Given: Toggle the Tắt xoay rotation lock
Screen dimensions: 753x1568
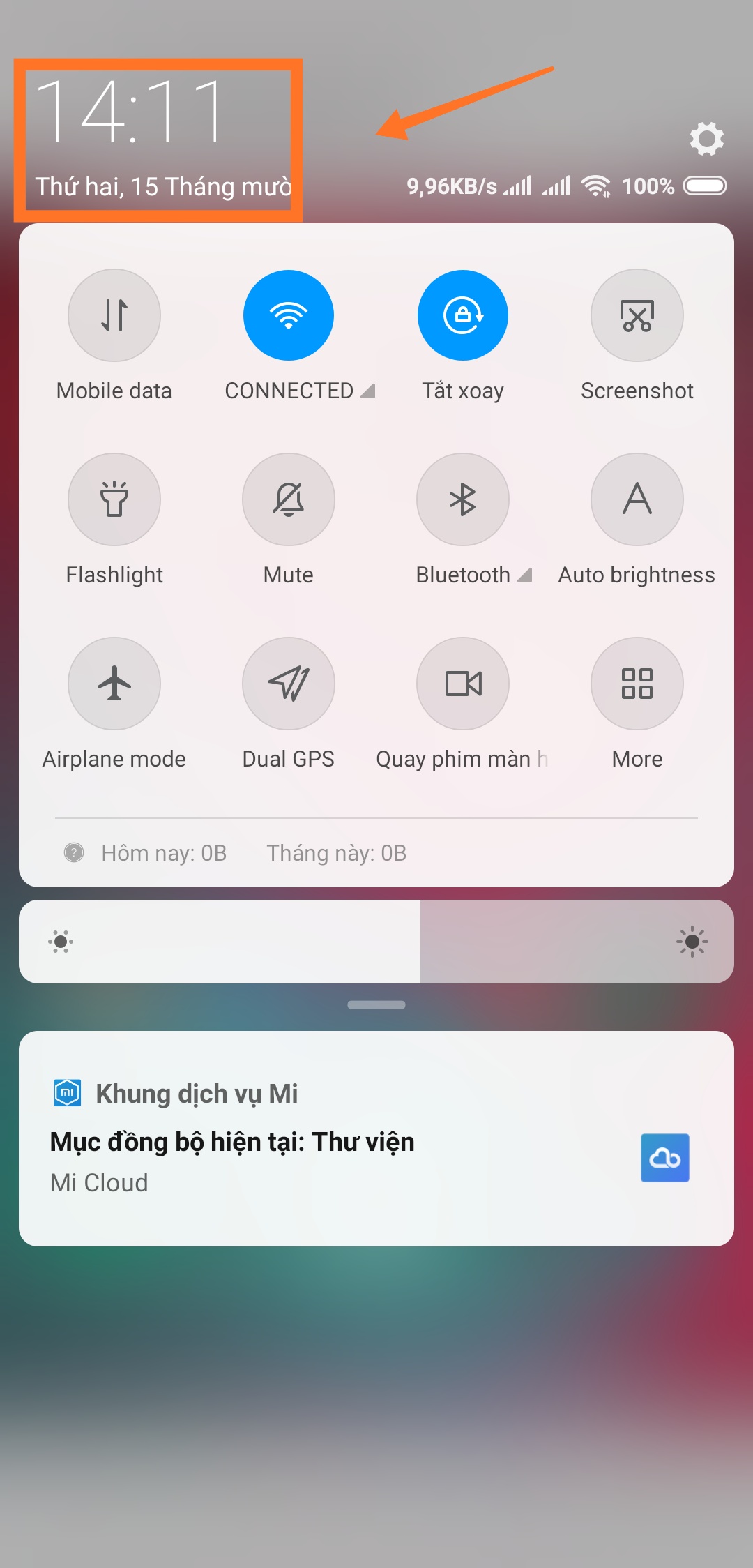Looking at the screenshot, I should coord(463,315).
